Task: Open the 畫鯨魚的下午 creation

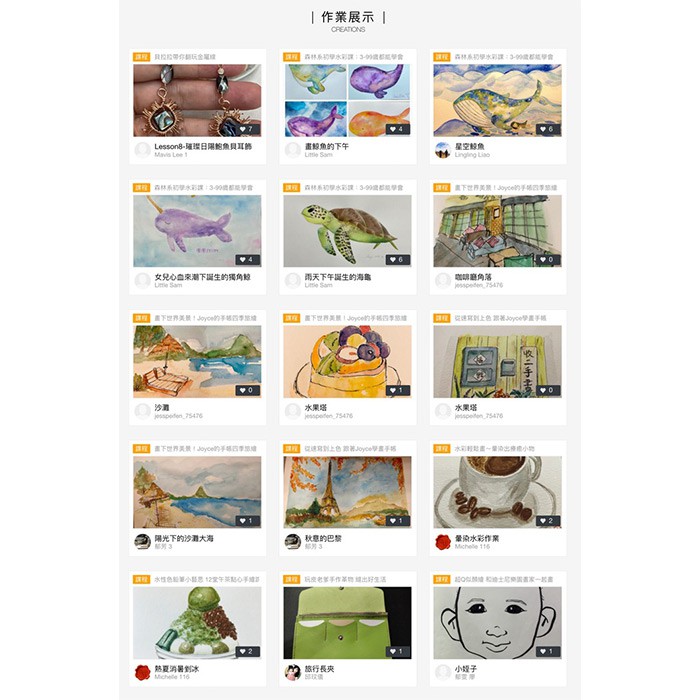Action: (347, 100)
